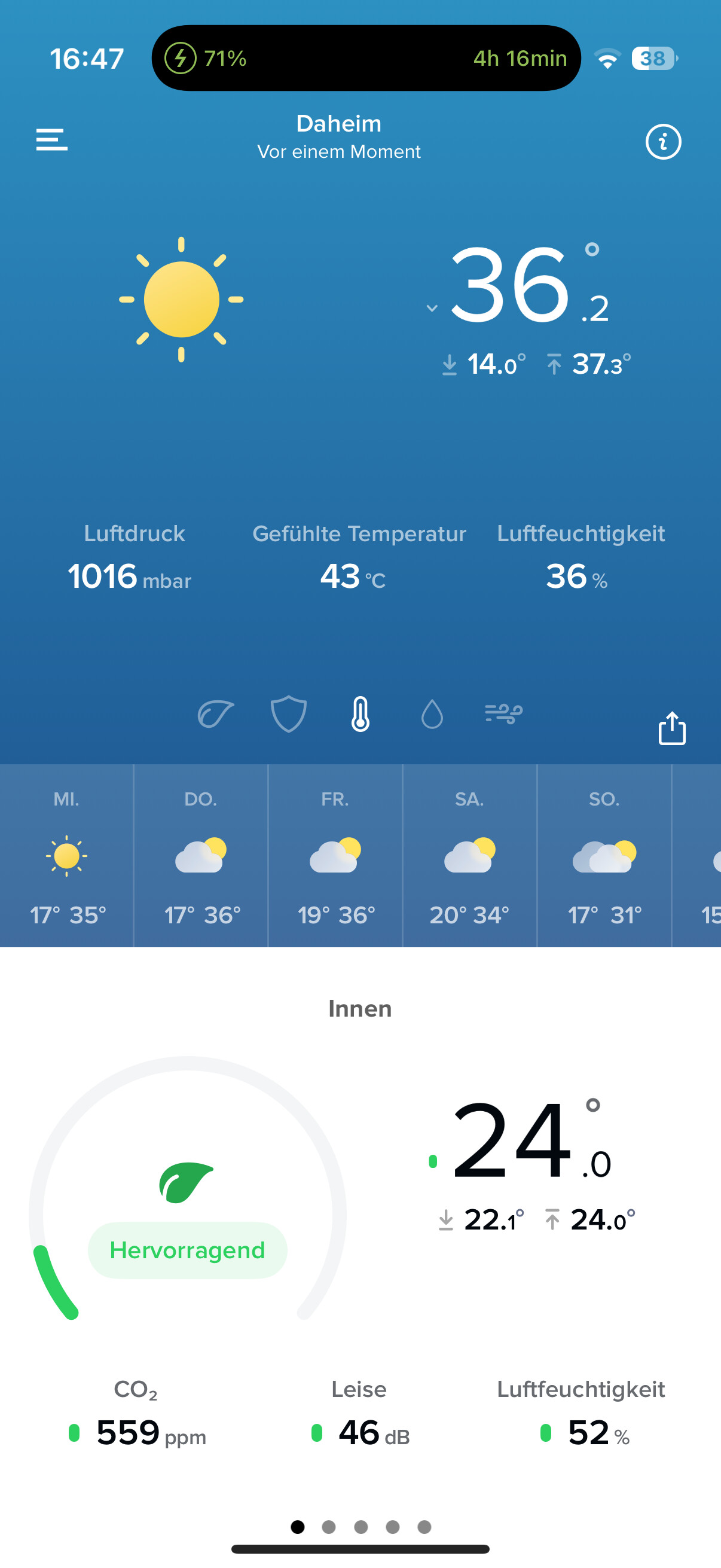Open indoor CO₂ 559 ppm details

[137, 1413]
